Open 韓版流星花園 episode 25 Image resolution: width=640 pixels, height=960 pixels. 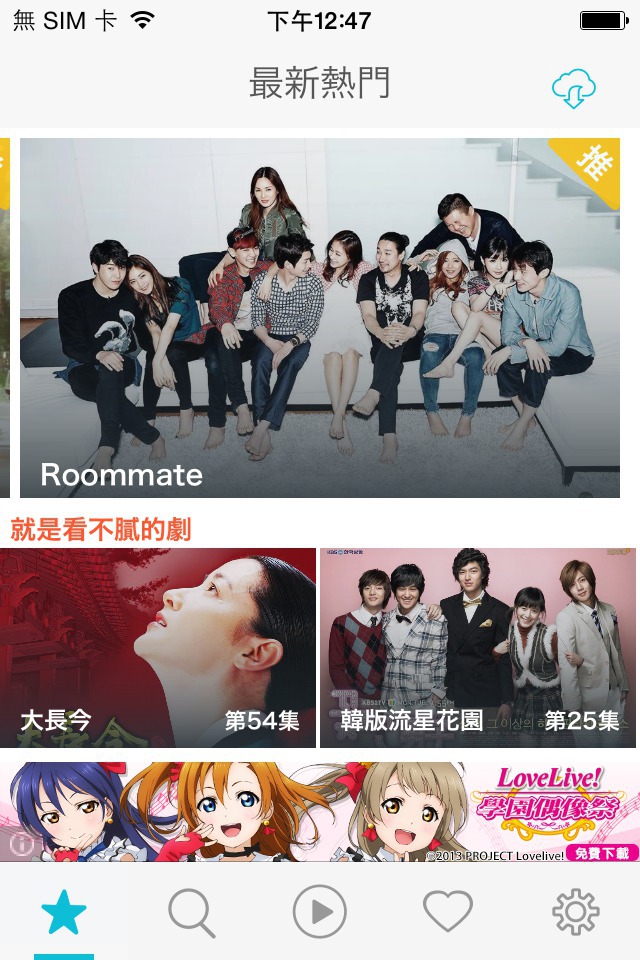(x=478, y=648)
